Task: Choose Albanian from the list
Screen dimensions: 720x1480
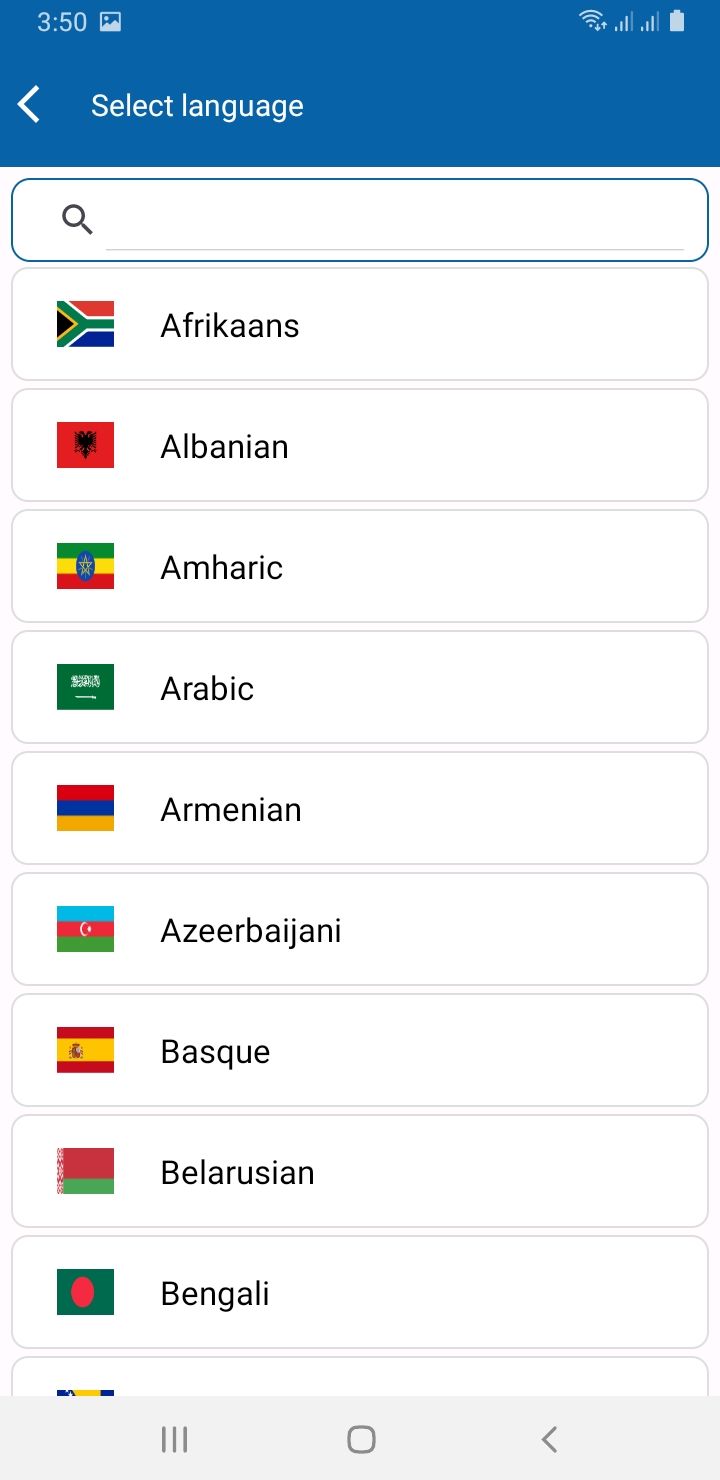Action: tap(360, 446)
